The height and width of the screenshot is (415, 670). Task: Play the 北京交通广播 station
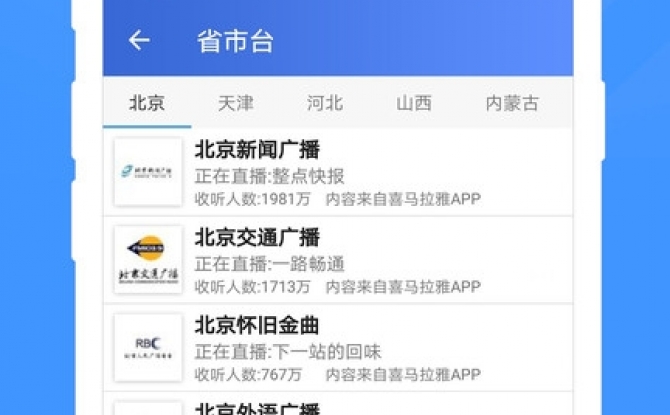click(338, 260)
